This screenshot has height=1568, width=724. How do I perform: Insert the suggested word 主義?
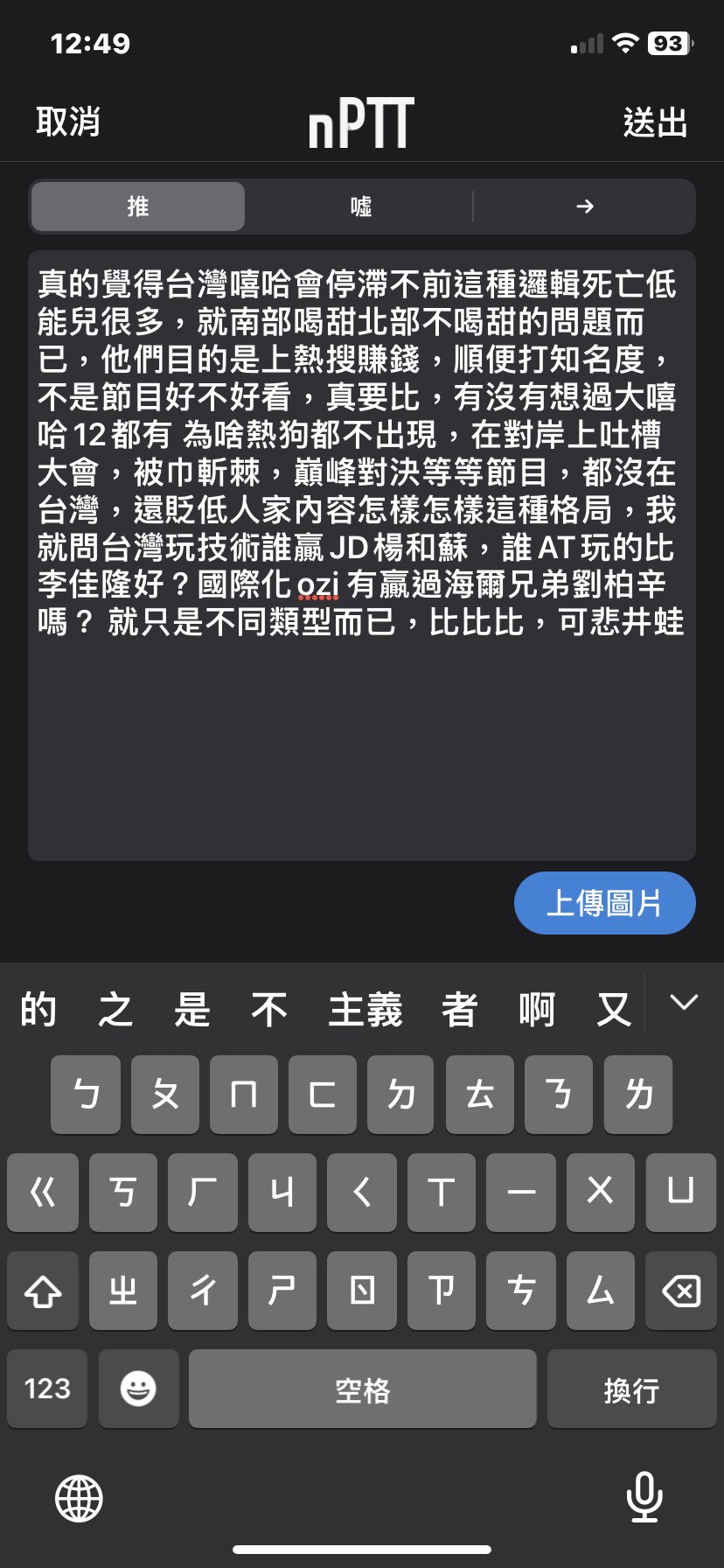(x=365, y=1011)
